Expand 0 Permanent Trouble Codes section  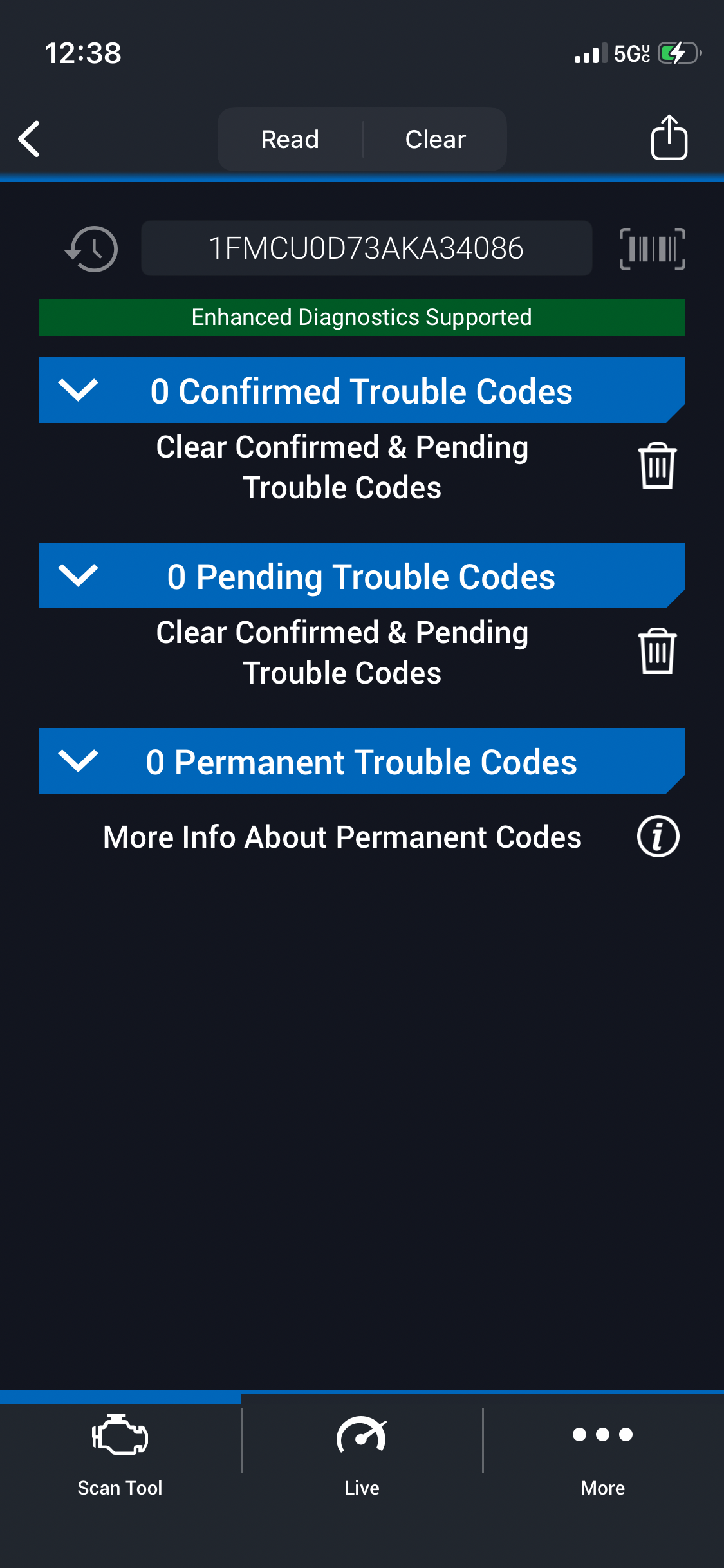(361, 761)
